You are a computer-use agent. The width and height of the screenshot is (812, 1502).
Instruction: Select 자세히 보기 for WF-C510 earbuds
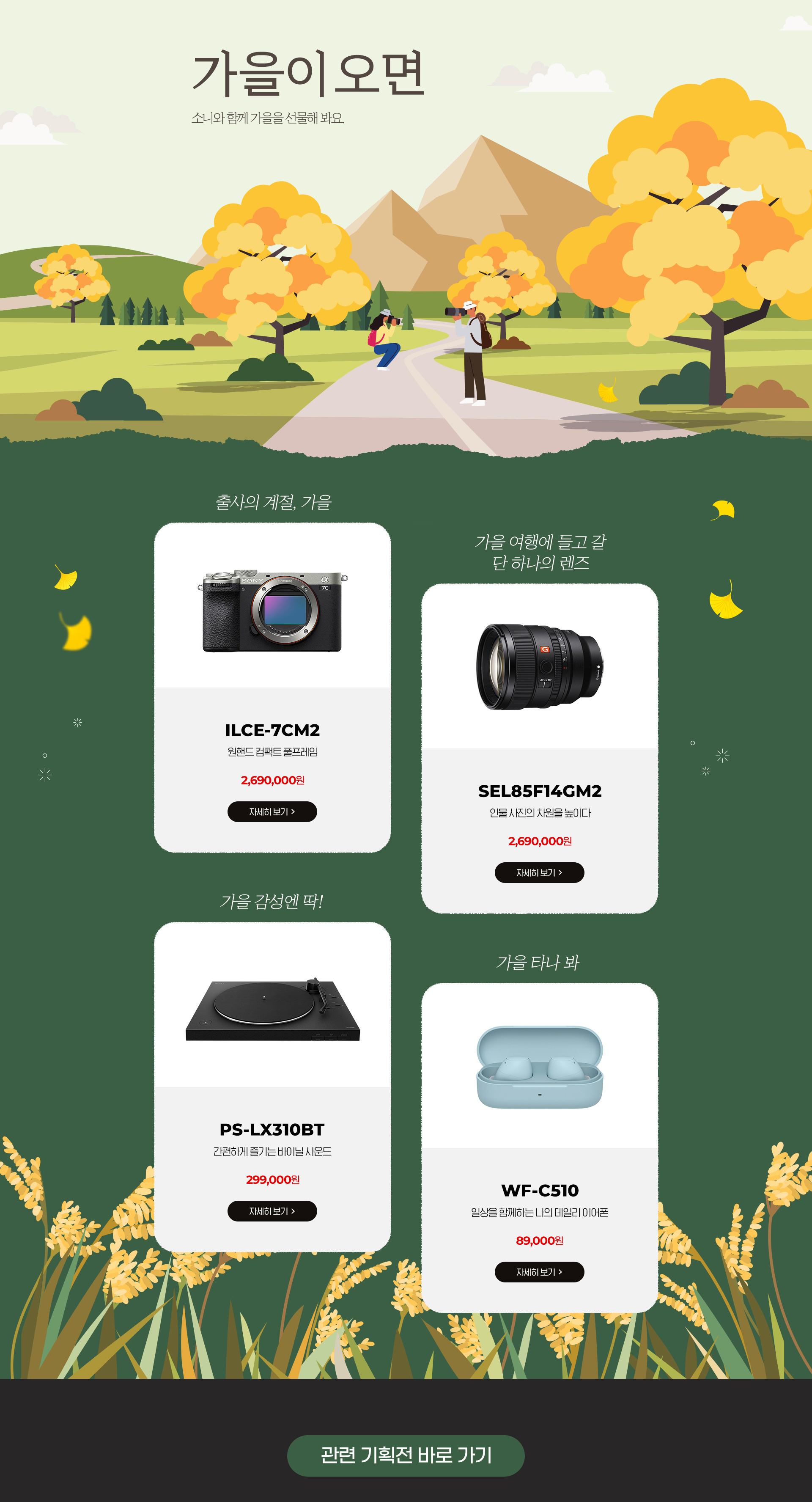pos(539,1272)
